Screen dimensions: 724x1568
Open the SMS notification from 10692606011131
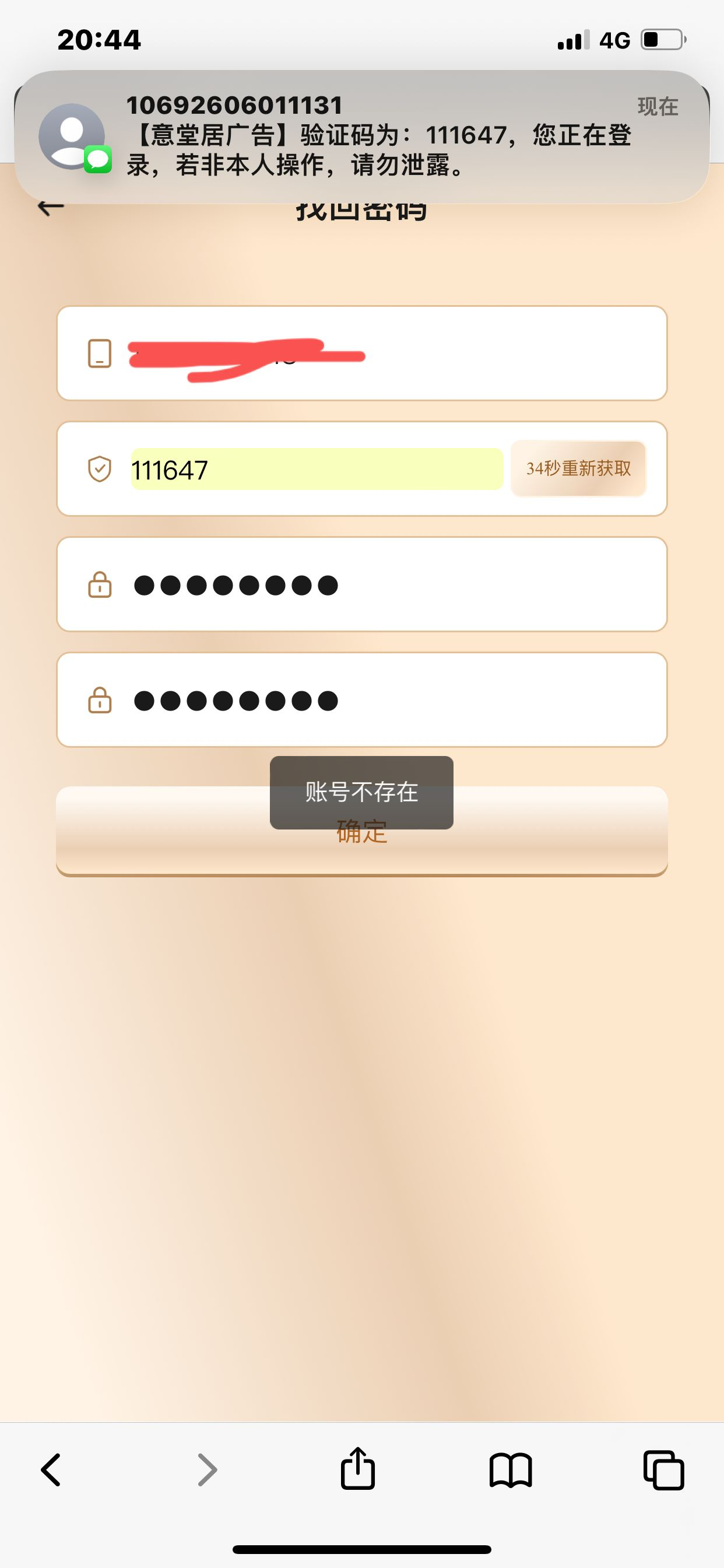tap(361, 136)
